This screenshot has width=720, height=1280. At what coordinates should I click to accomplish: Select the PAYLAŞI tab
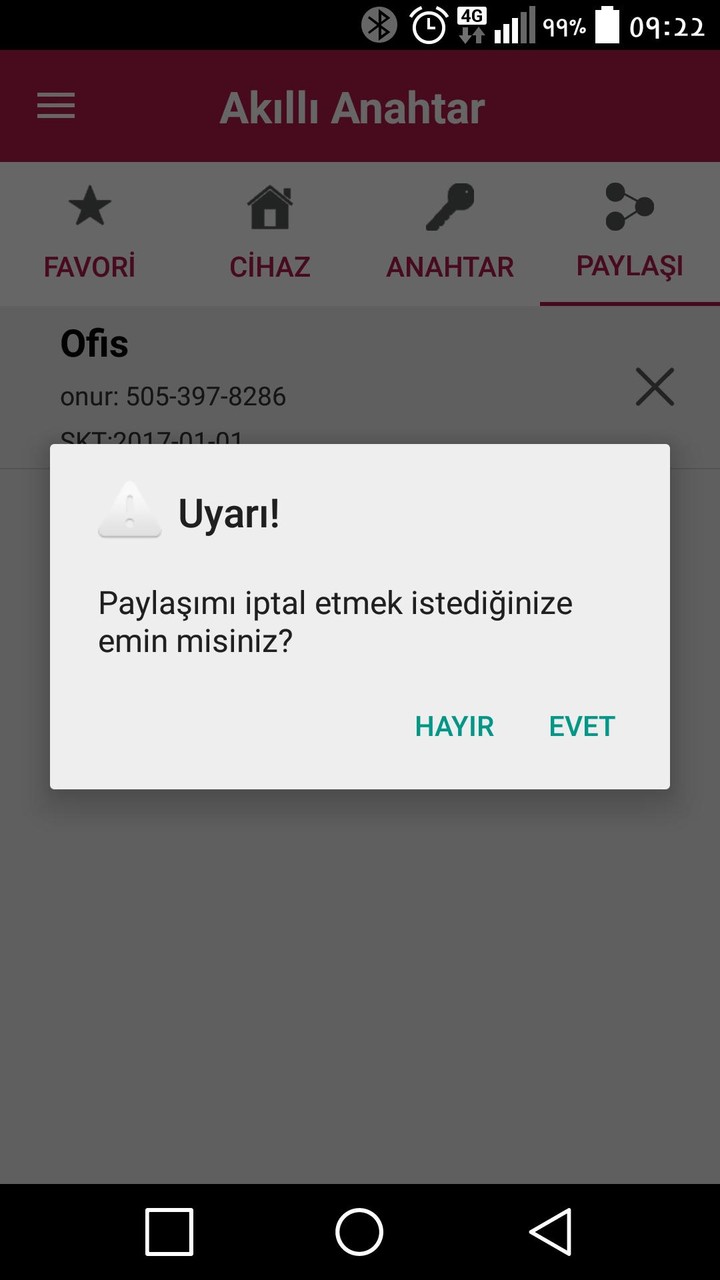(x=630, y=266)
